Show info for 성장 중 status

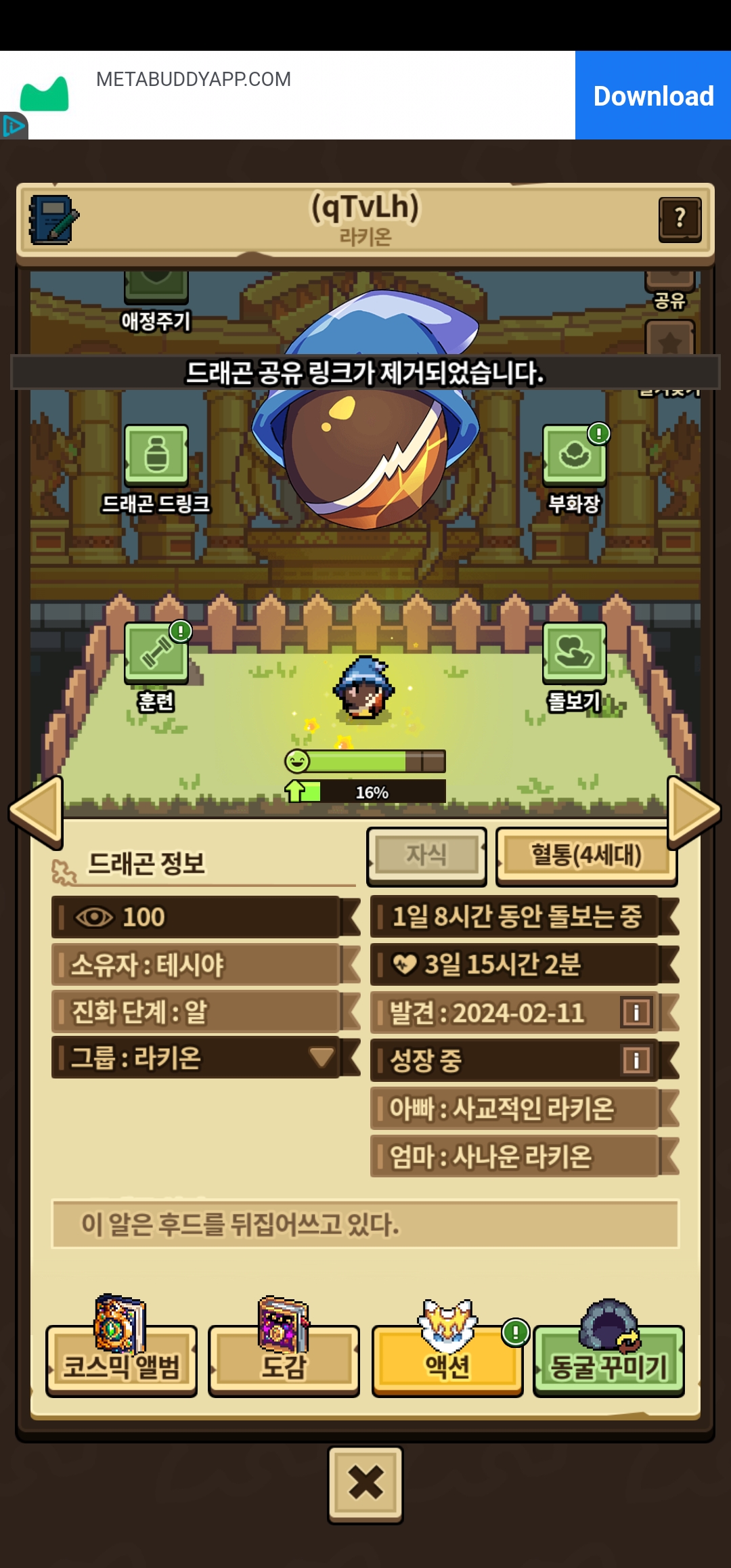(636, 1060)
